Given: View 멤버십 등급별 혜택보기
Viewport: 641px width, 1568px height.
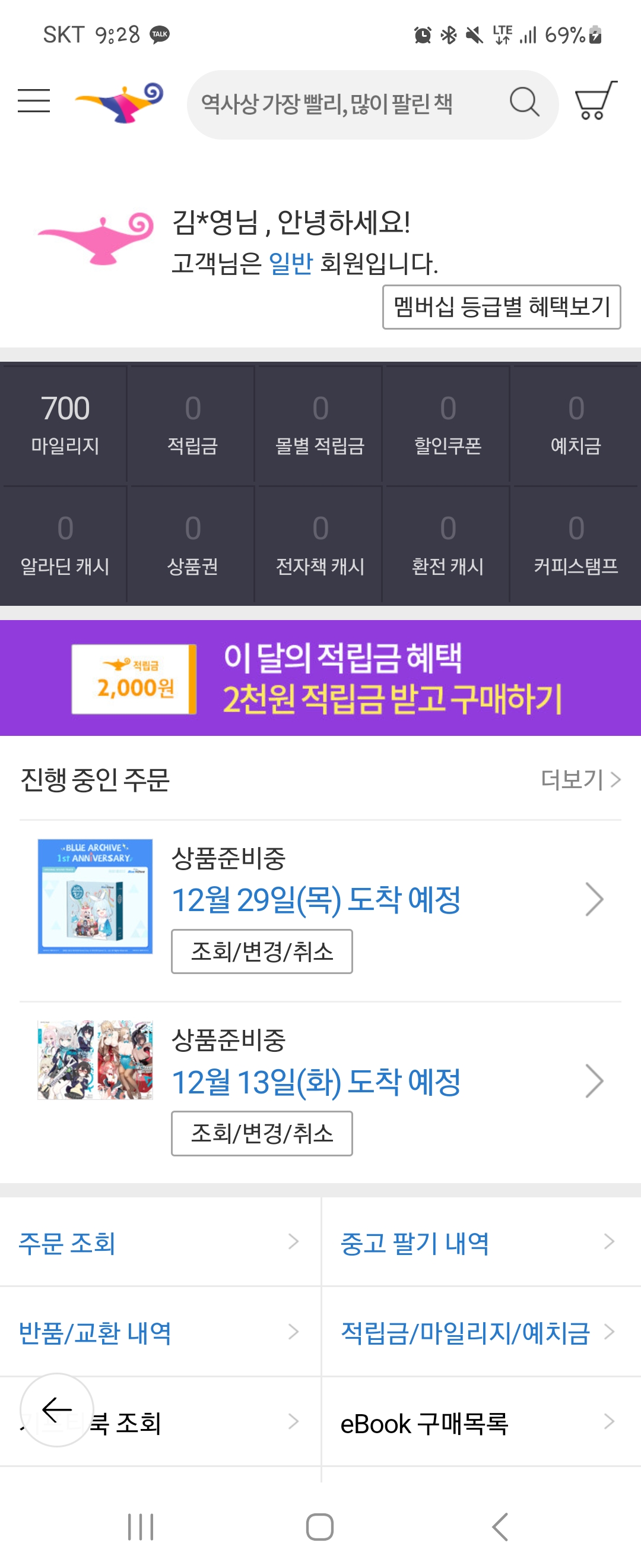Looking at the screenshot, I should click(x=501, y=307).
